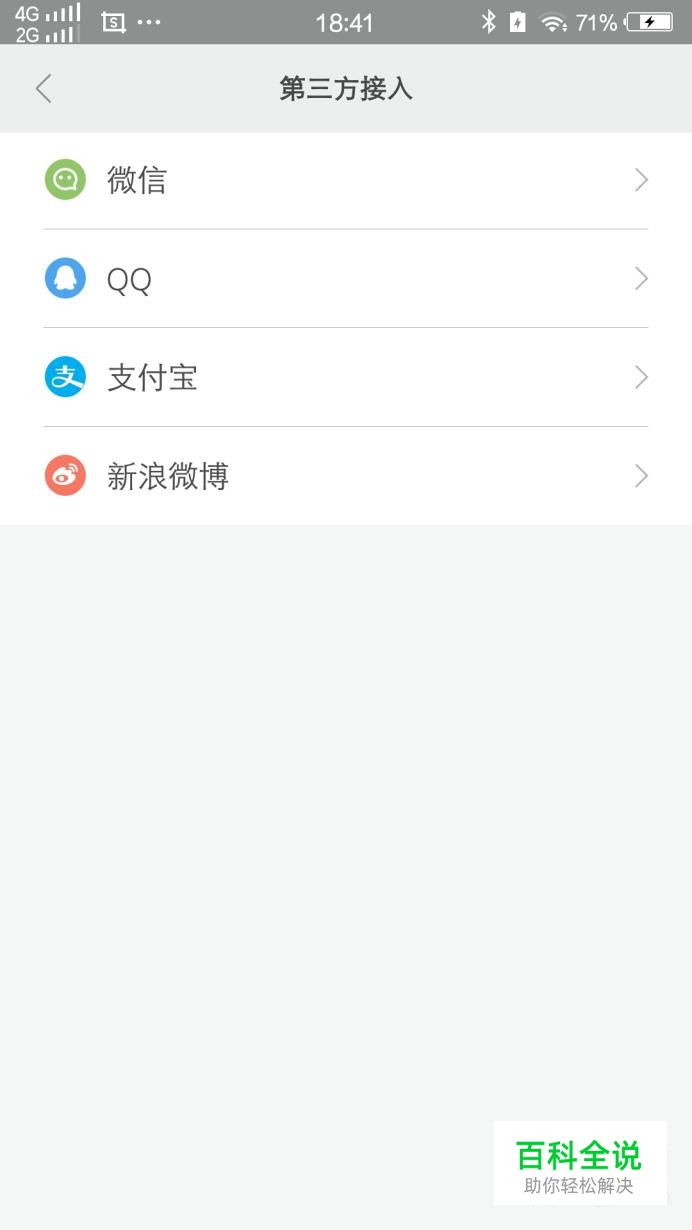Open the 微信 third-party access row
The image size is (692, 1230).
click(346, 181)
